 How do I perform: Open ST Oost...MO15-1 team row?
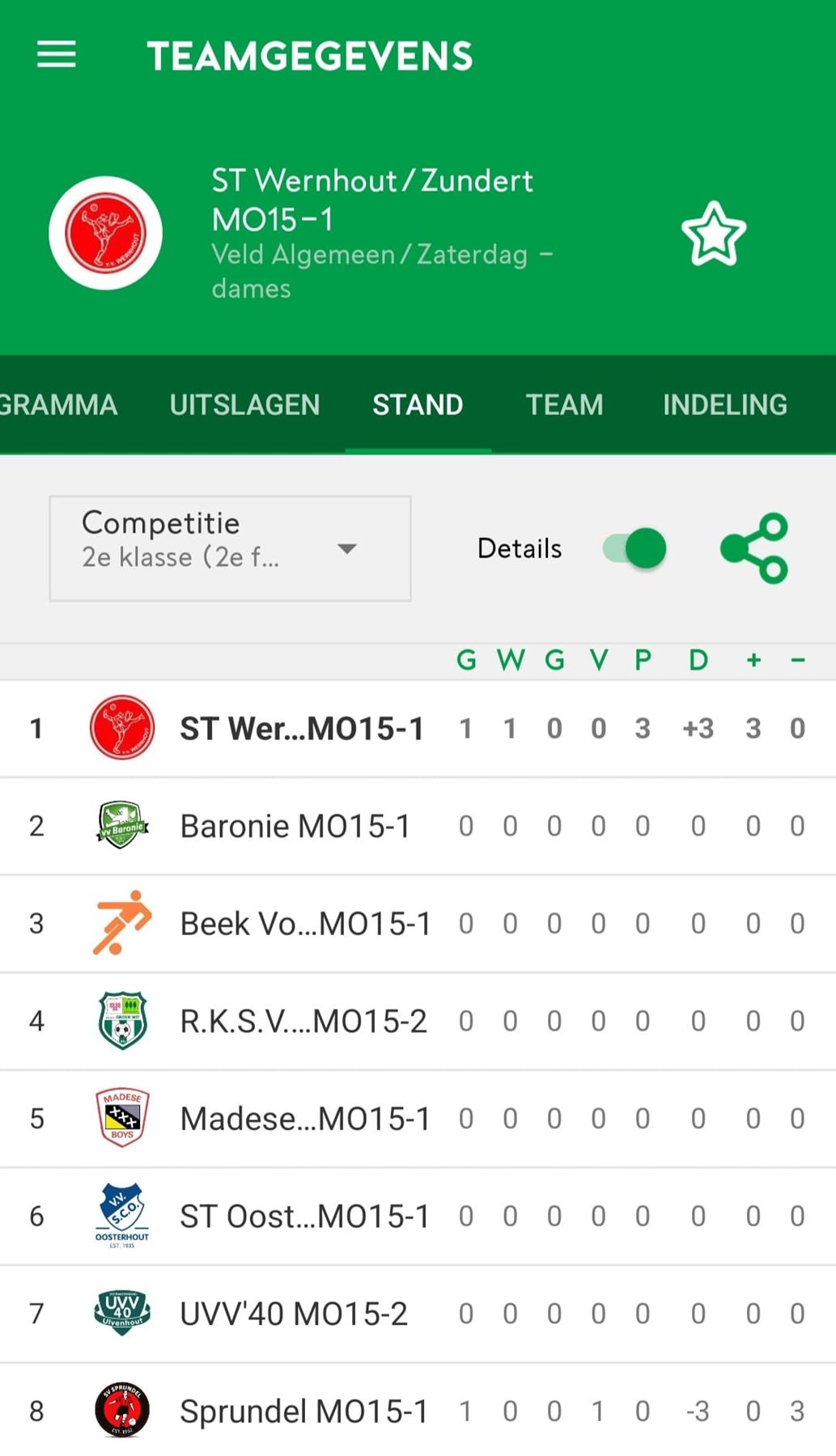click(418, 1216)
